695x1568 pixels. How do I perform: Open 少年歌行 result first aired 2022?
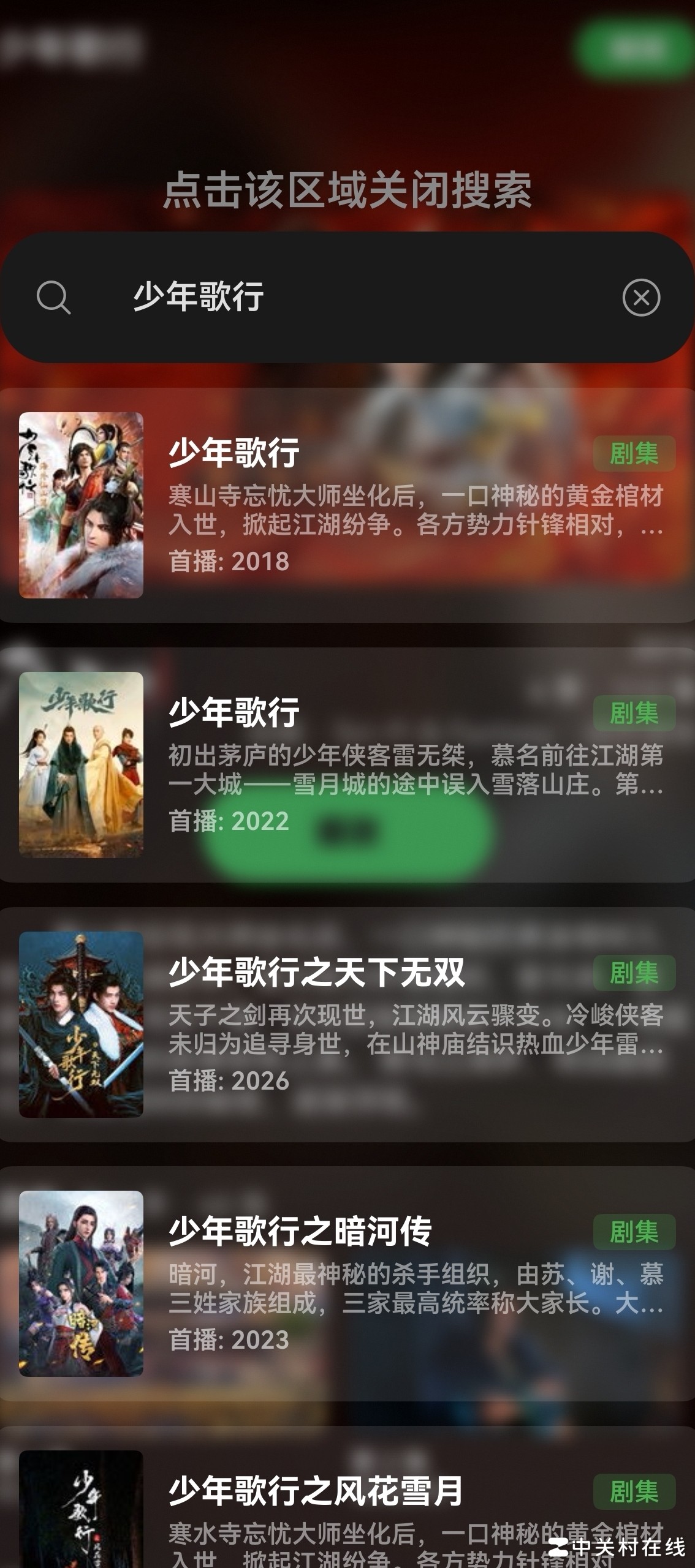347,764
